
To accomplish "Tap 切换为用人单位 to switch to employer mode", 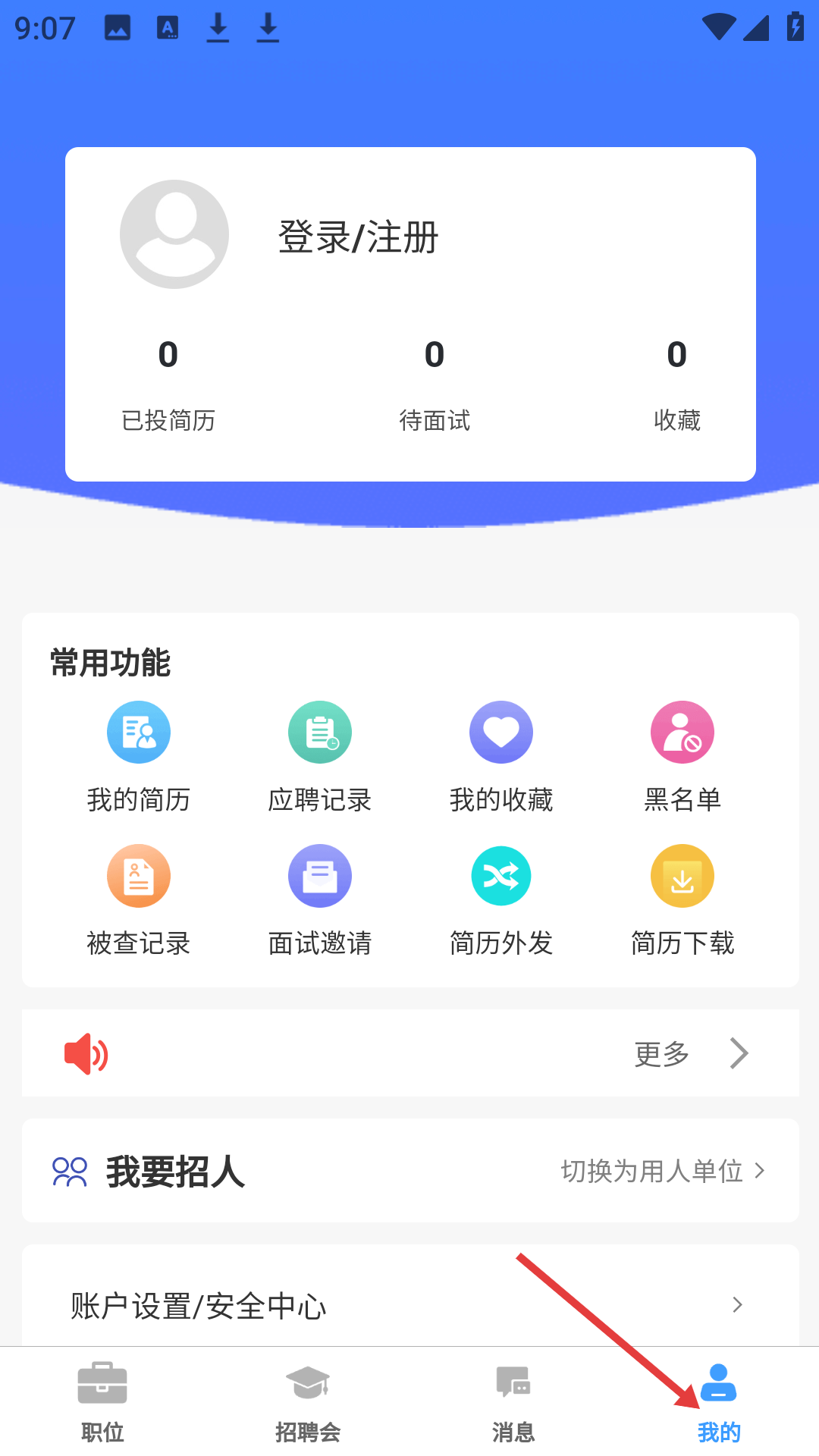I will [662, 1171].
